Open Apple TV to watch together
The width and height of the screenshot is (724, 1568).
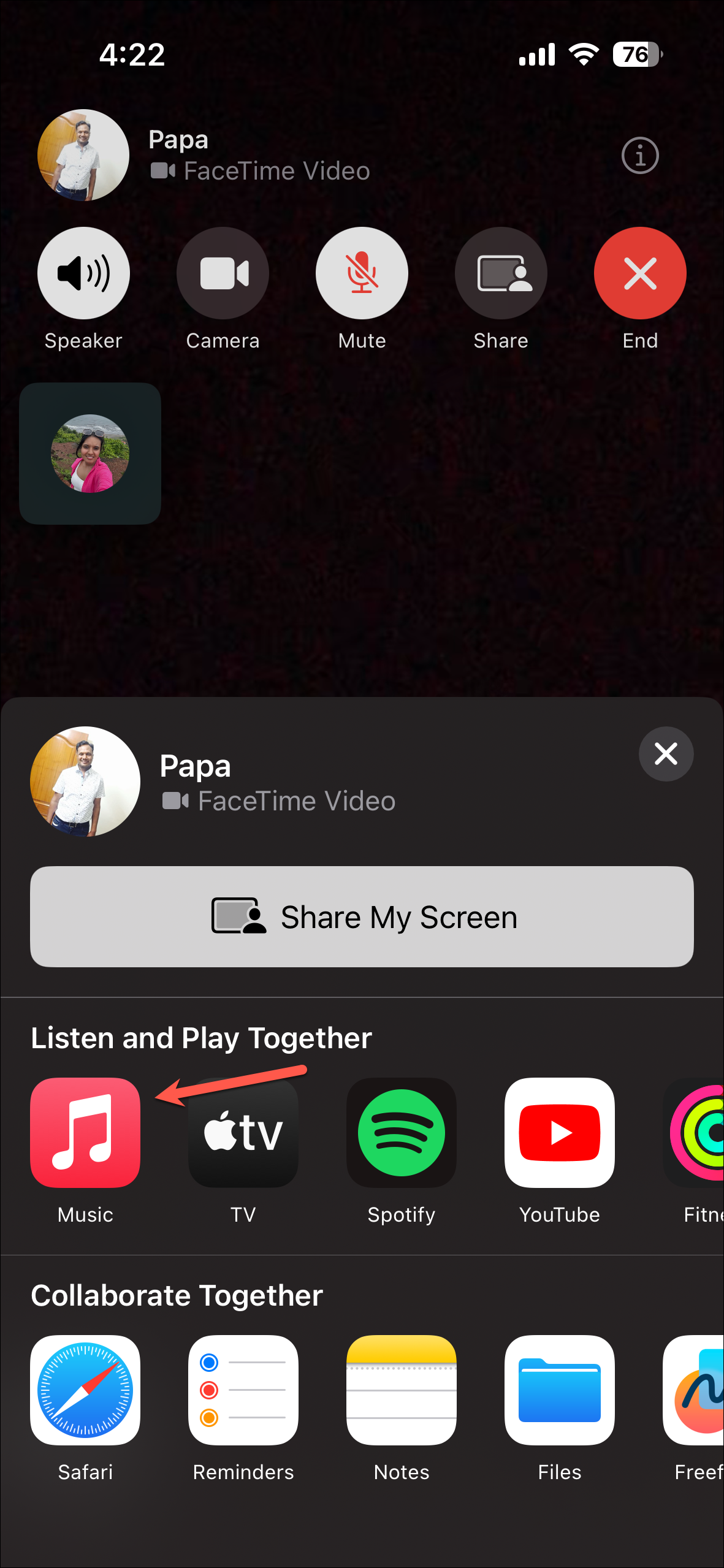click(x=243, y=1133)
